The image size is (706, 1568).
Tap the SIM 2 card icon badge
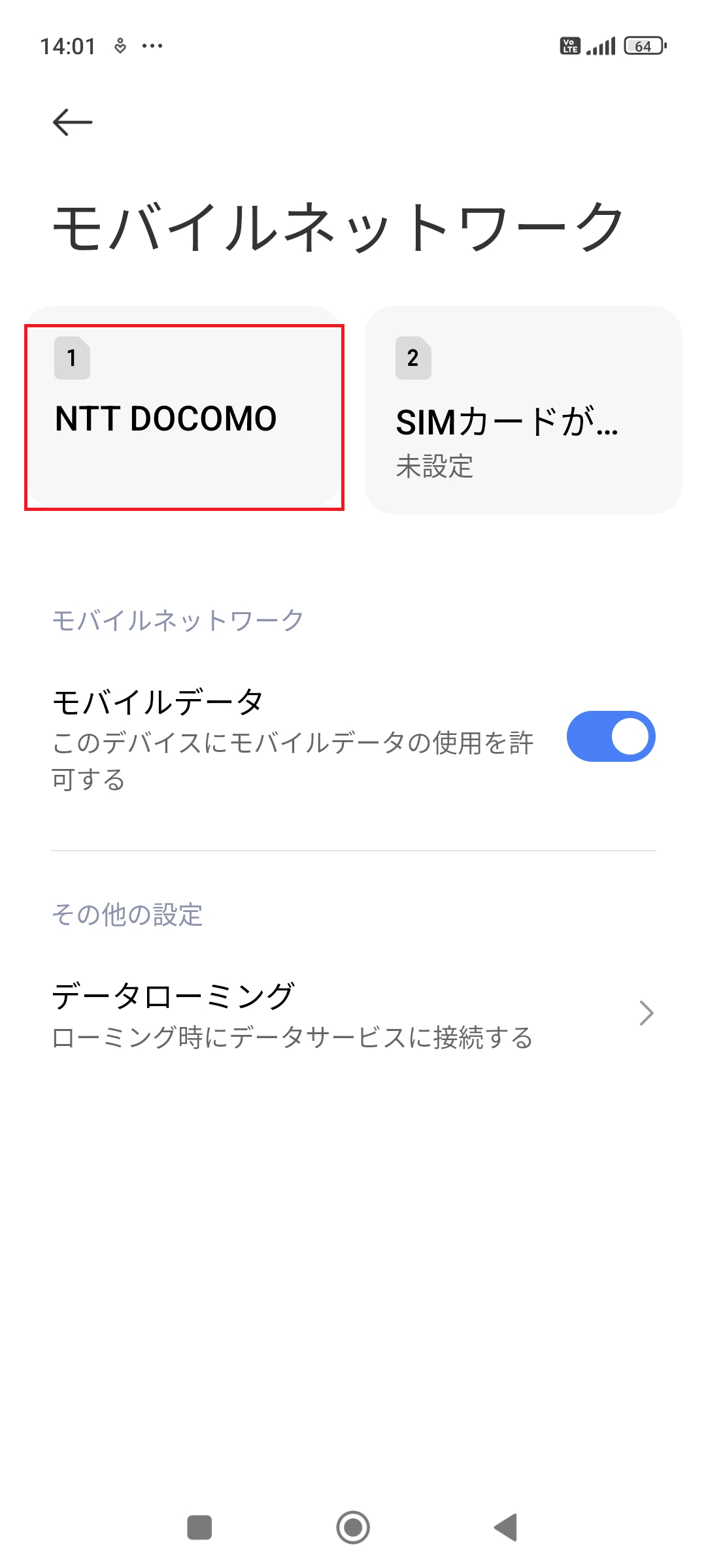coord(413,358)
